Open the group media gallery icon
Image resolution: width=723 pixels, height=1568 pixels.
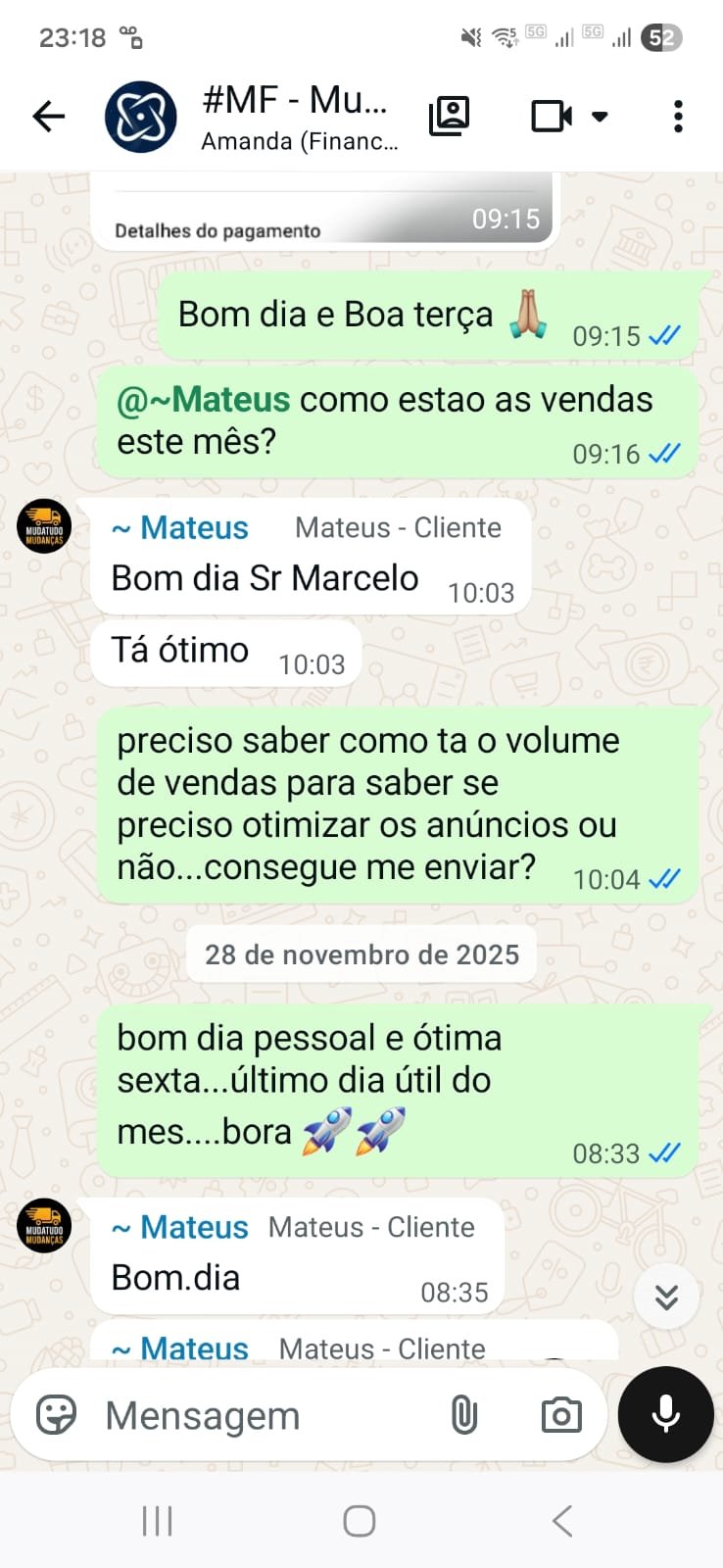450,117
